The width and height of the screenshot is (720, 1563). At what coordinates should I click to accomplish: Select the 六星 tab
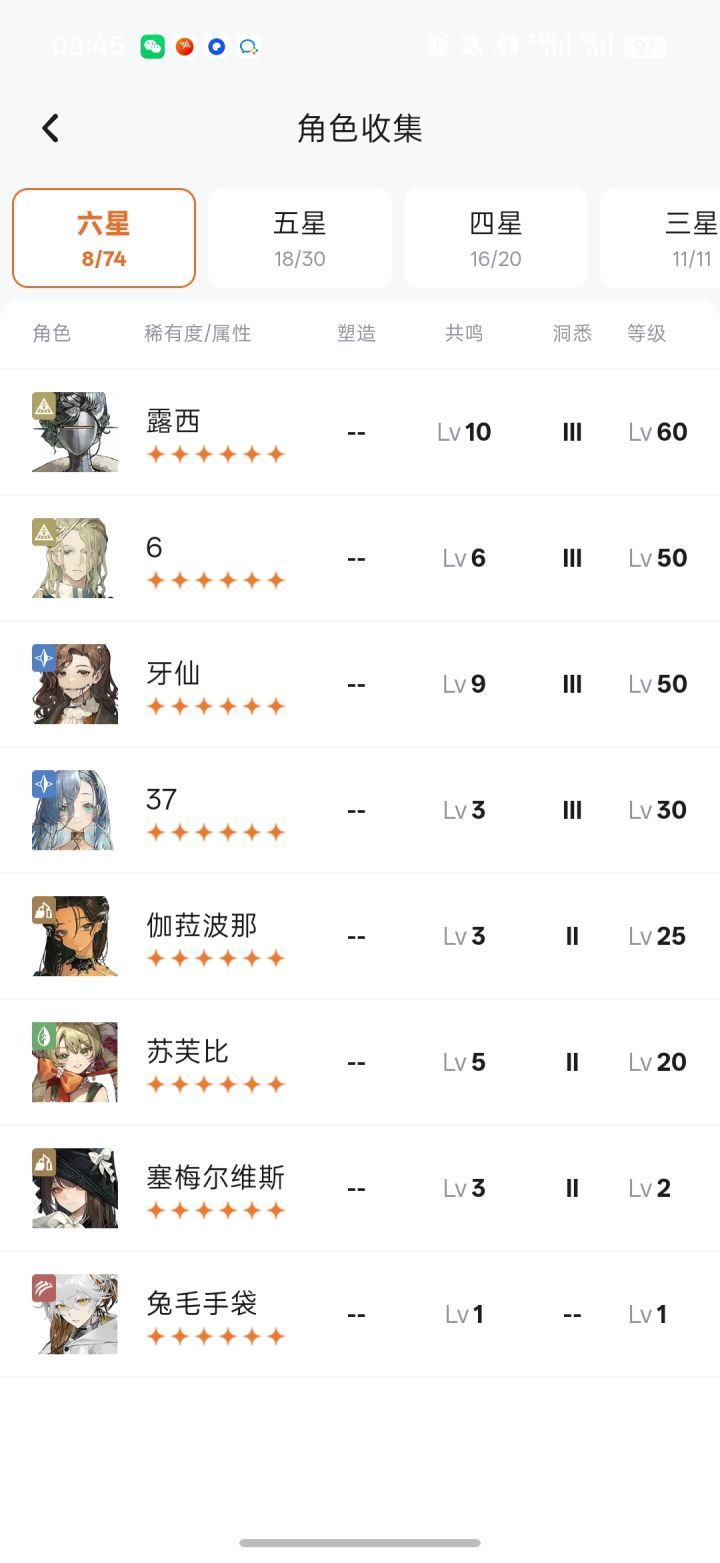(104, 238)
